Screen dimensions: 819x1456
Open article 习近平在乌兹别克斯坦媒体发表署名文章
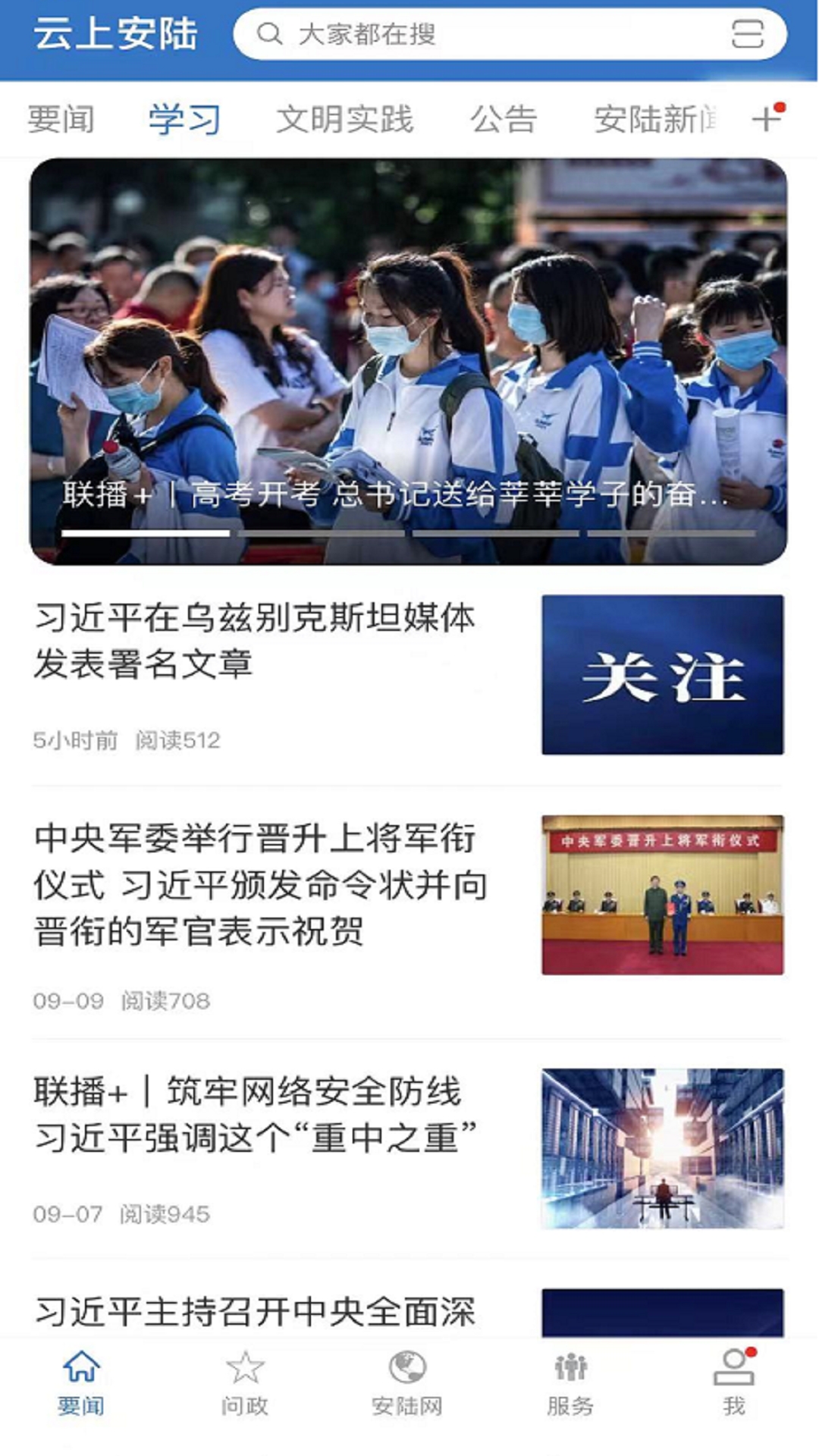(x=255, y=641)
